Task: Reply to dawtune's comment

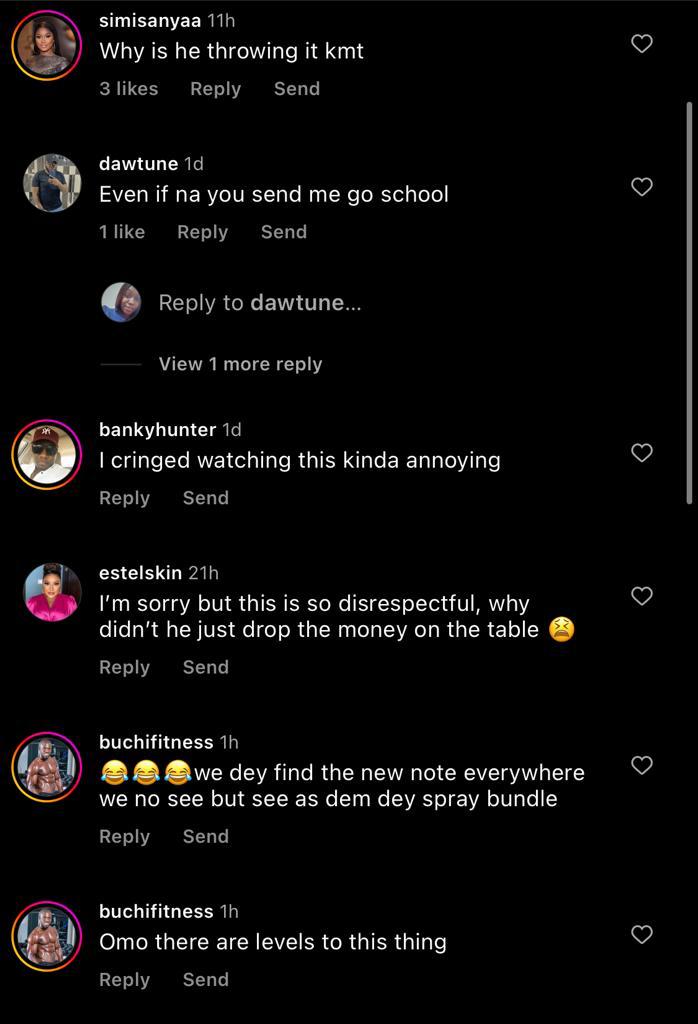Action: 202,231
